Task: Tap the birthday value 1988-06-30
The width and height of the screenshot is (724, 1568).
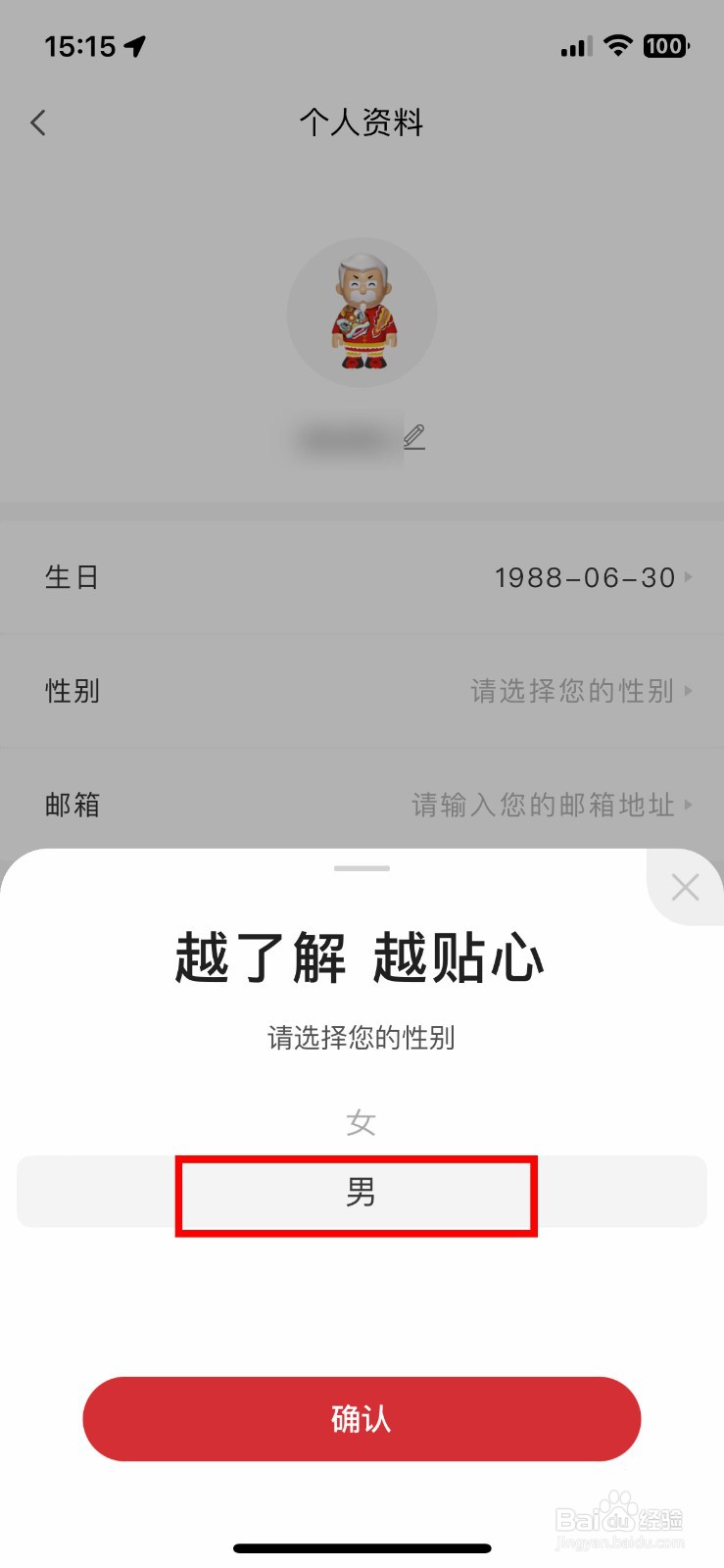Action: (x=583, y=577)
